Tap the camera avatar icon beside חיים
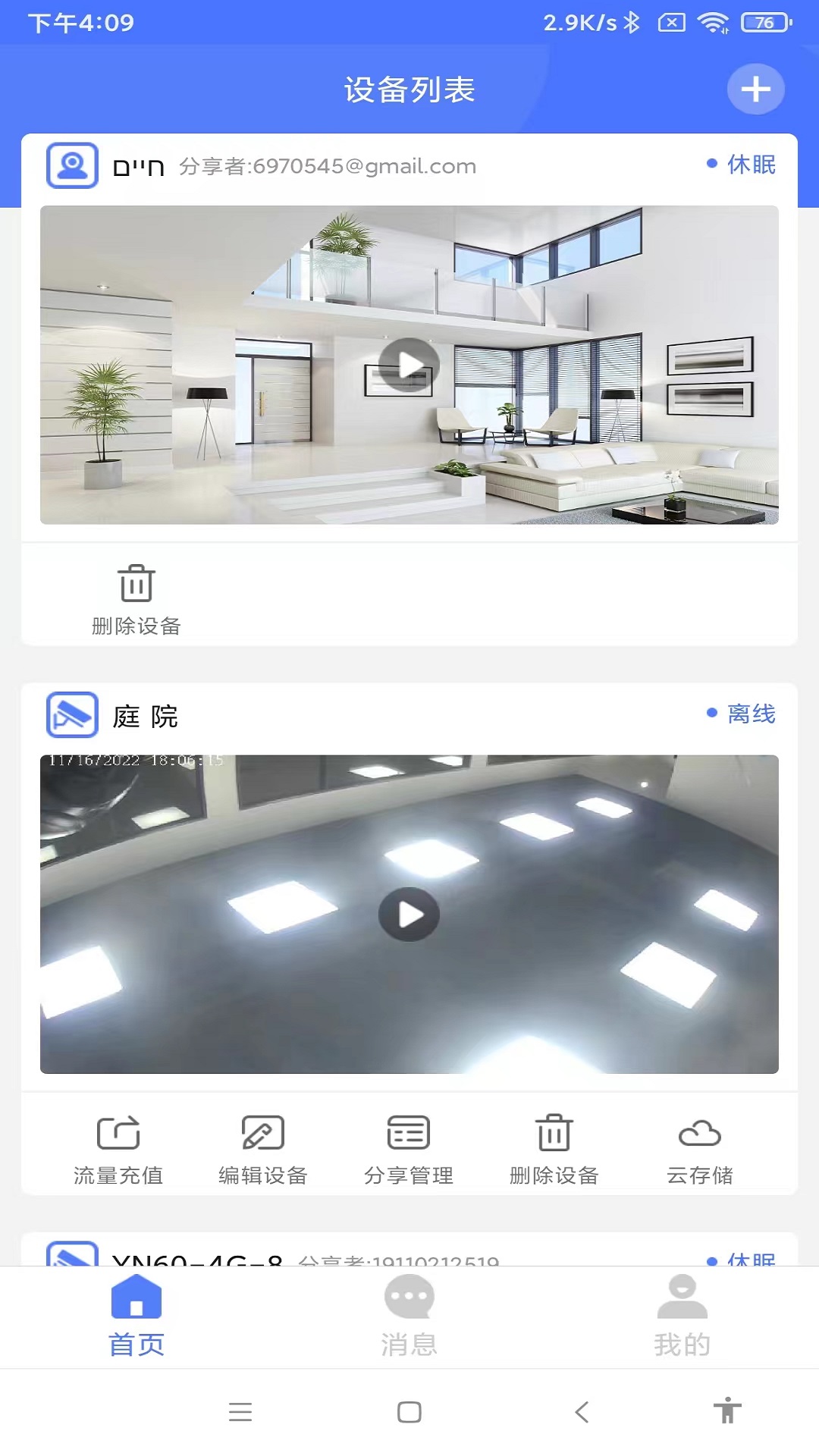The width and height of the screenshot is (819, 1456). [x=72, y=165]
